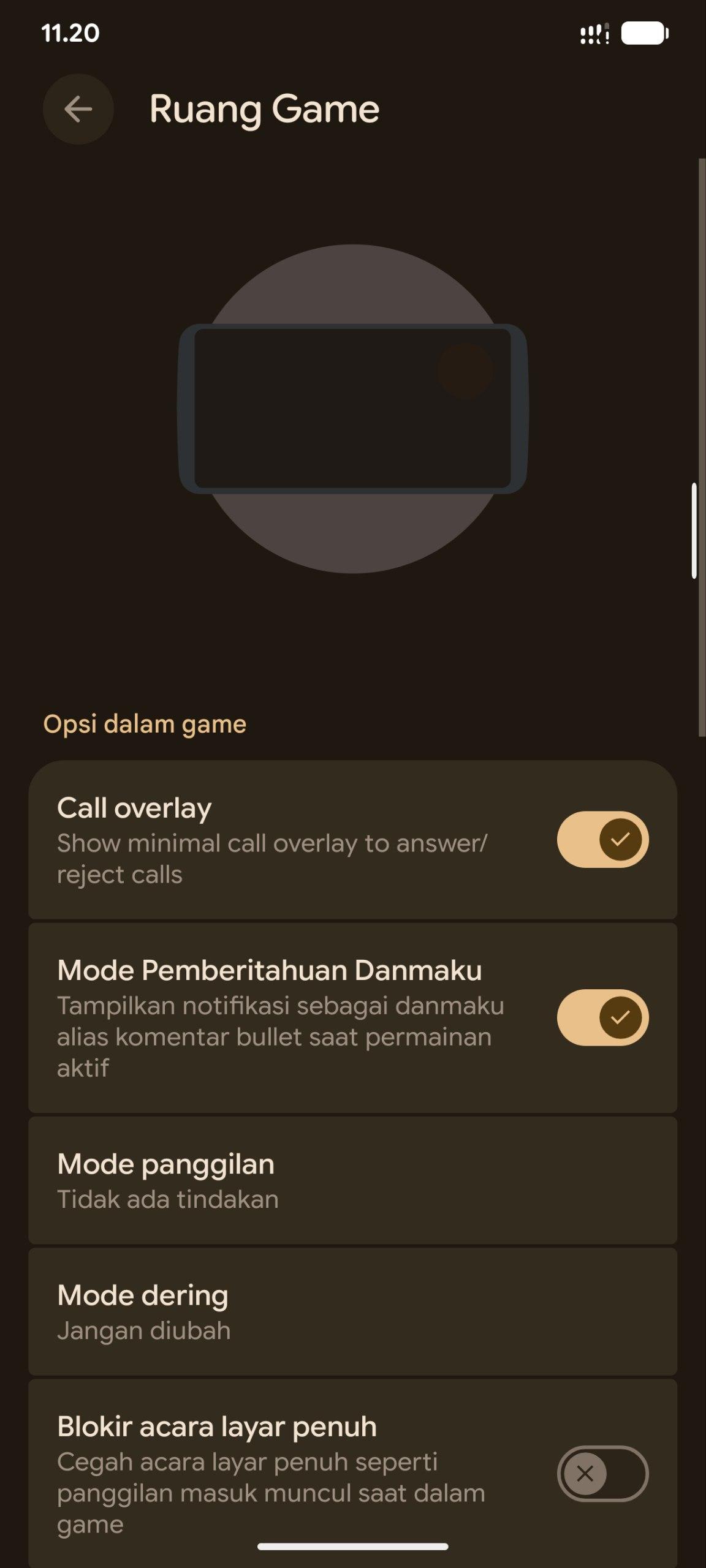706x1568 pixels.
Task: Enable Blokir acara layar penuh
Action: click(602, 1474)
